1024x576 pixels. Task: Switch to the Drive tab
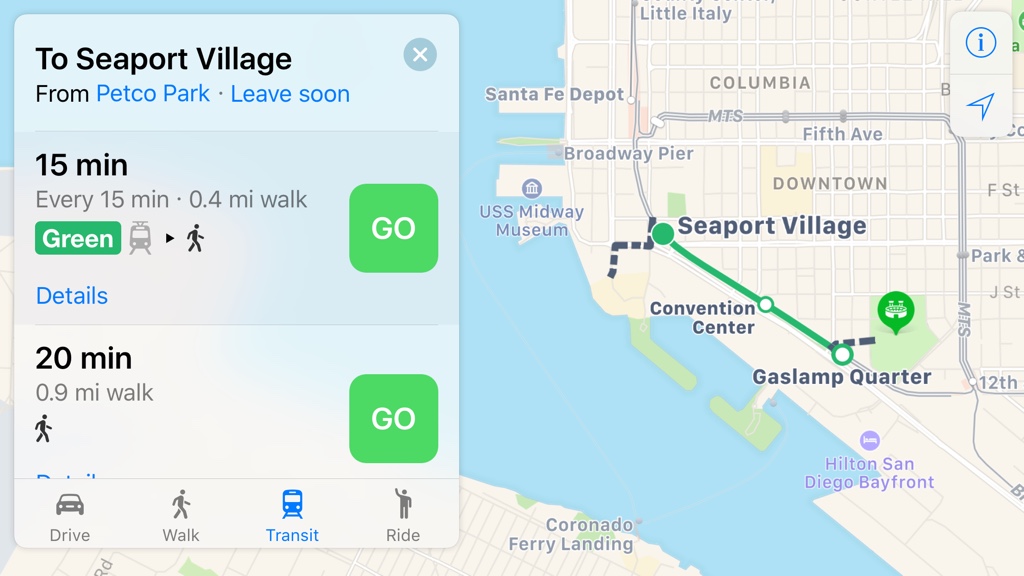pos(70,516)
